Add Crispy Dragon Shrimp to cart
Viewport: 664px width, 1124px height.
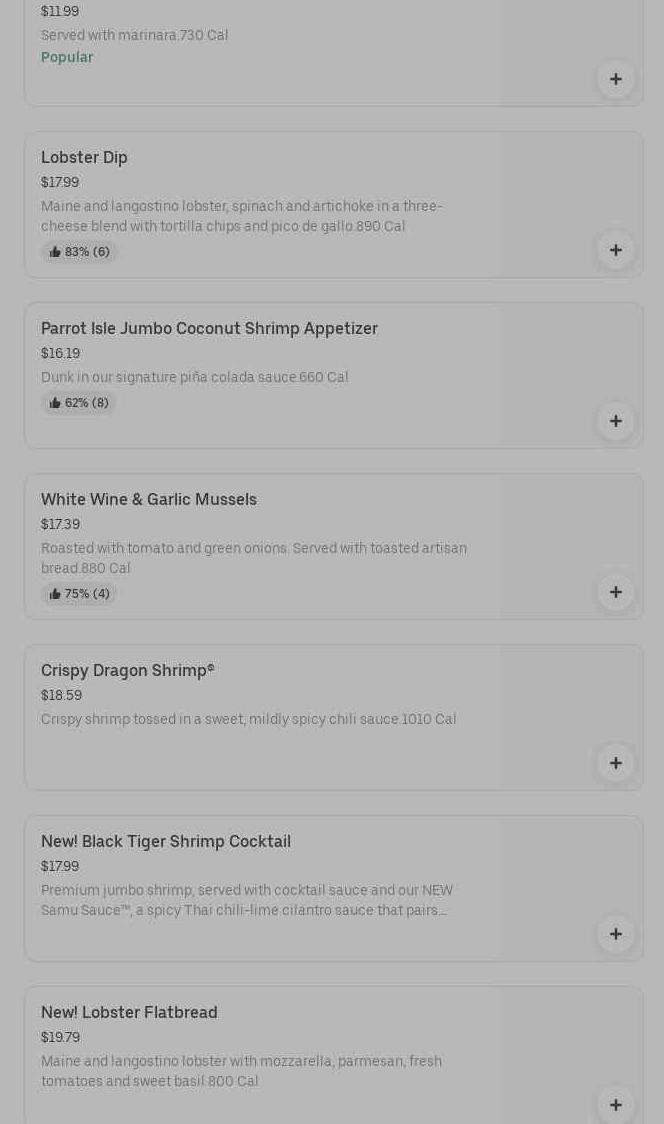pos(615,763)
